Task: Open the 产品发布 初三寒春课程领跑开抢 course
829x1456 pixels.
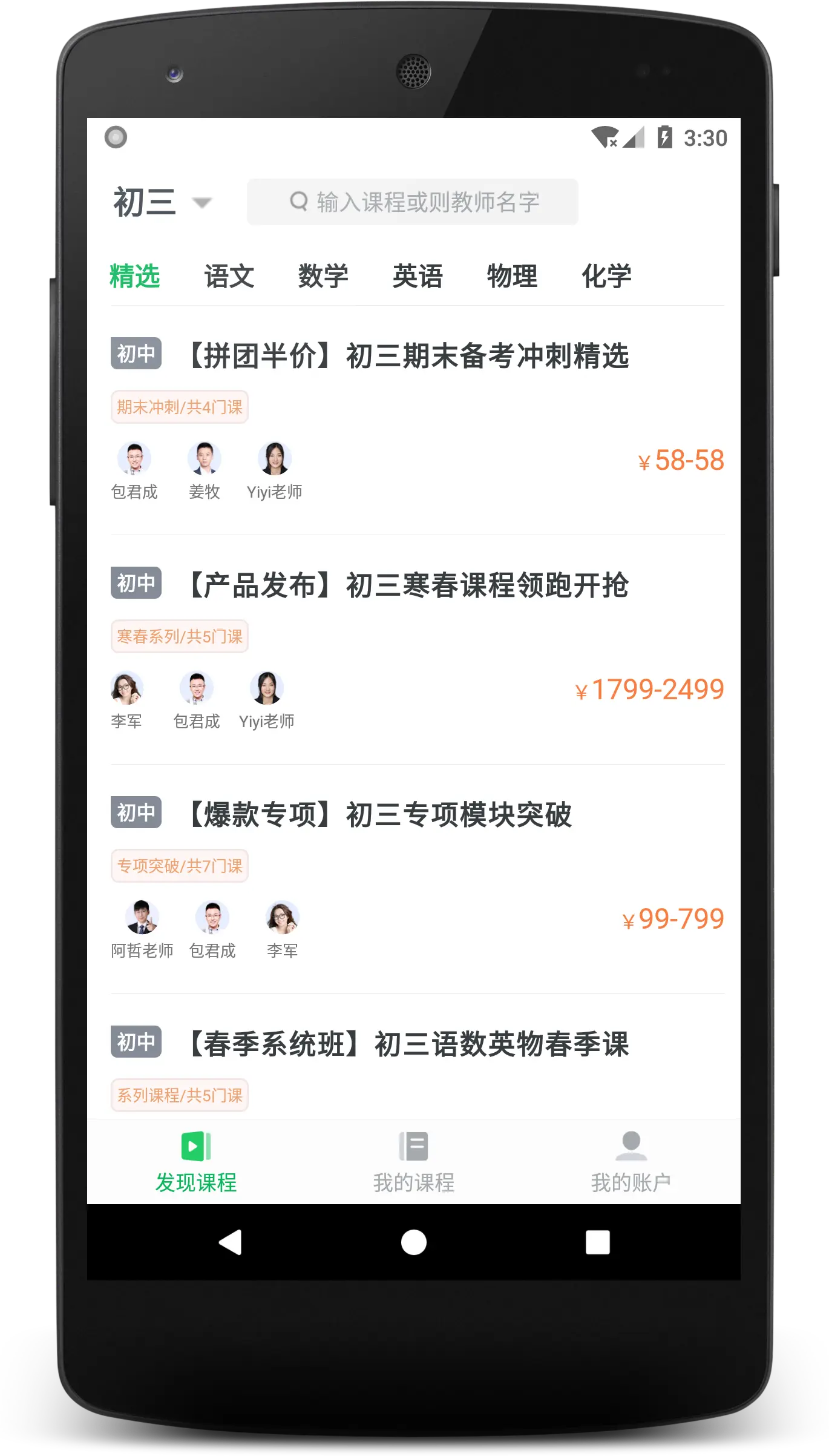Action: (x=408, y=585)
